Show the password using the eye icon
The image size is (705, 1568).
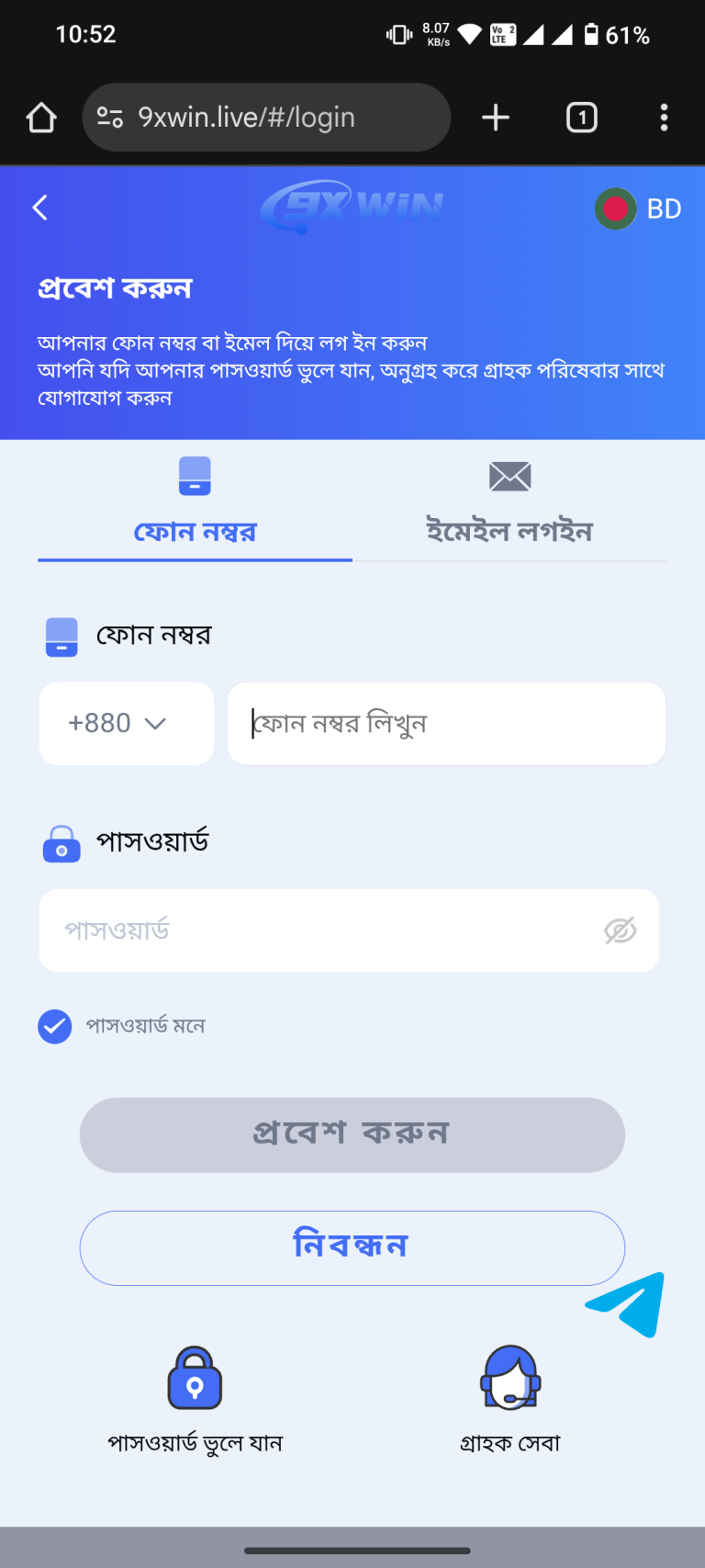(x=620, y=931)
